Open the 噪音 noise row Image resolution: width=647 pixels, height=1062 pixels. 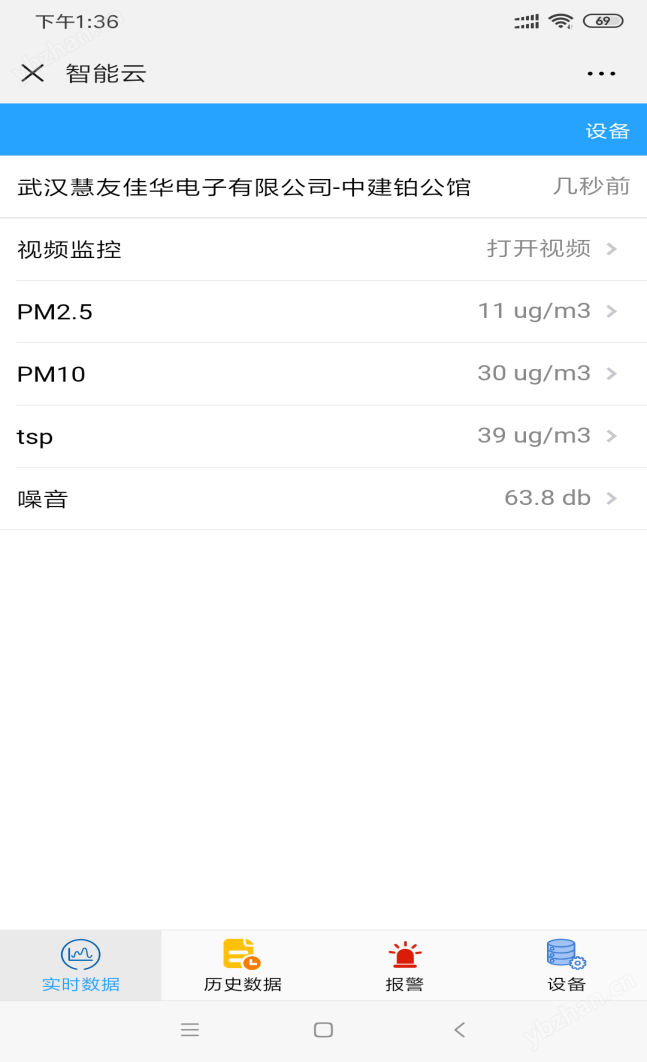(x=323, y=498)
